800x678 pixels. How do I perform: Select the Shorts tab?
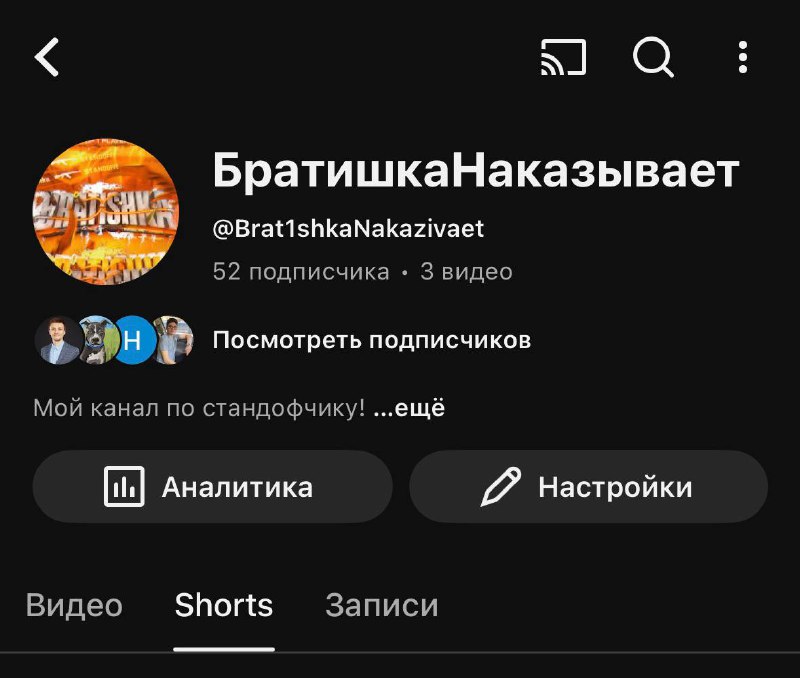coord(224,605)
